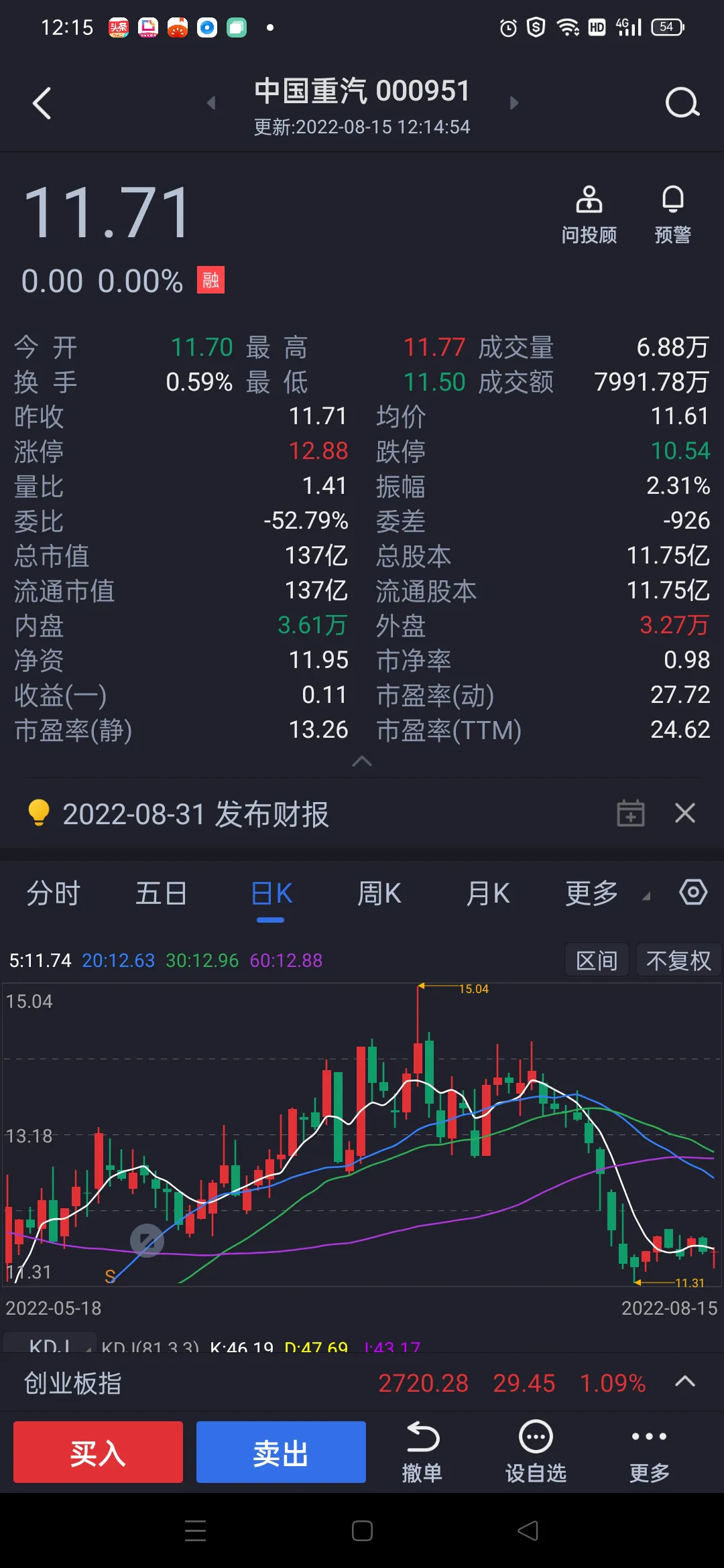Add the stock via 设自选
Viewport: 724px width, 1568px height.
coord(536,1453)
